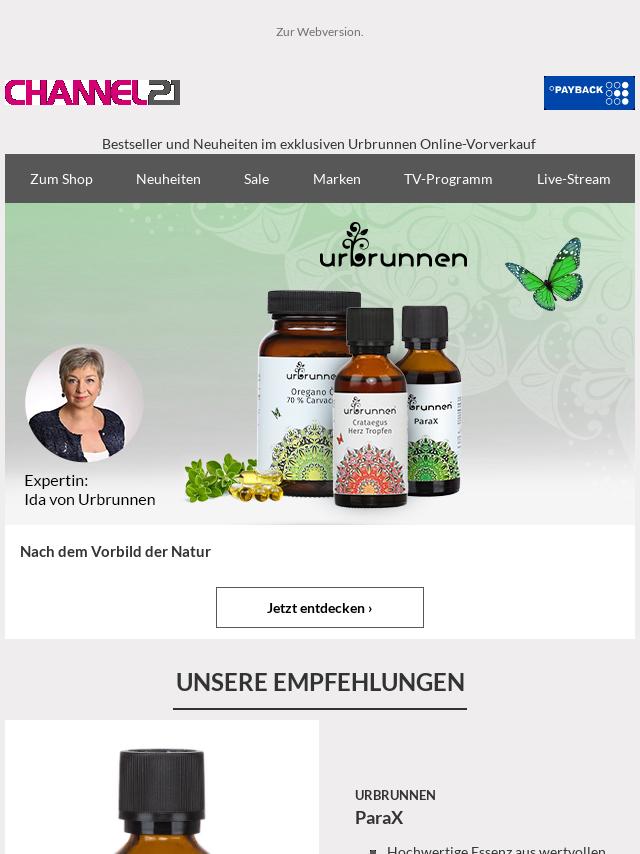Open the Neuheiten section
This screenshot has height=854, width=640.
click(168, 179)
